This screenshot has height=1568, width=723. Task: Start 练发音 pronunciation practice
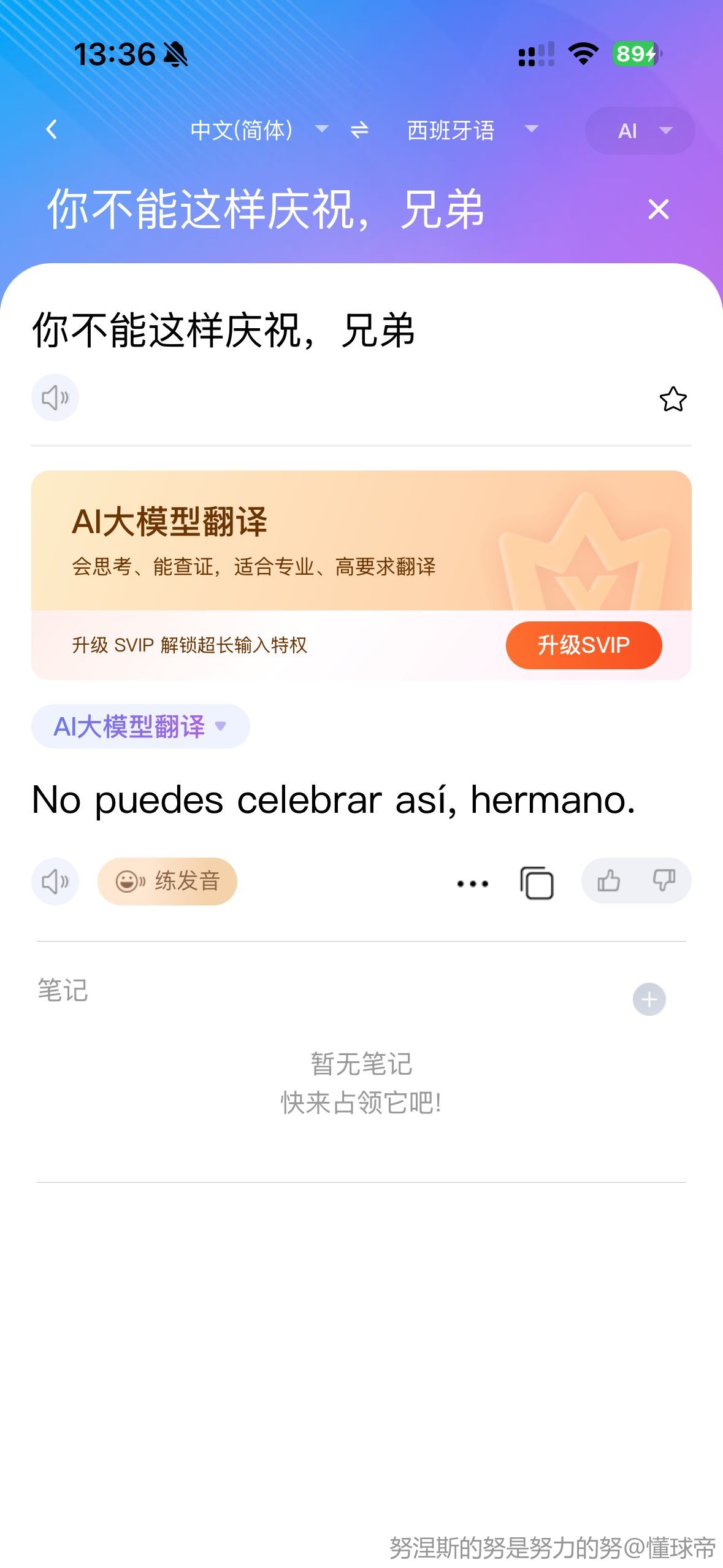click(x=167, y=882)
